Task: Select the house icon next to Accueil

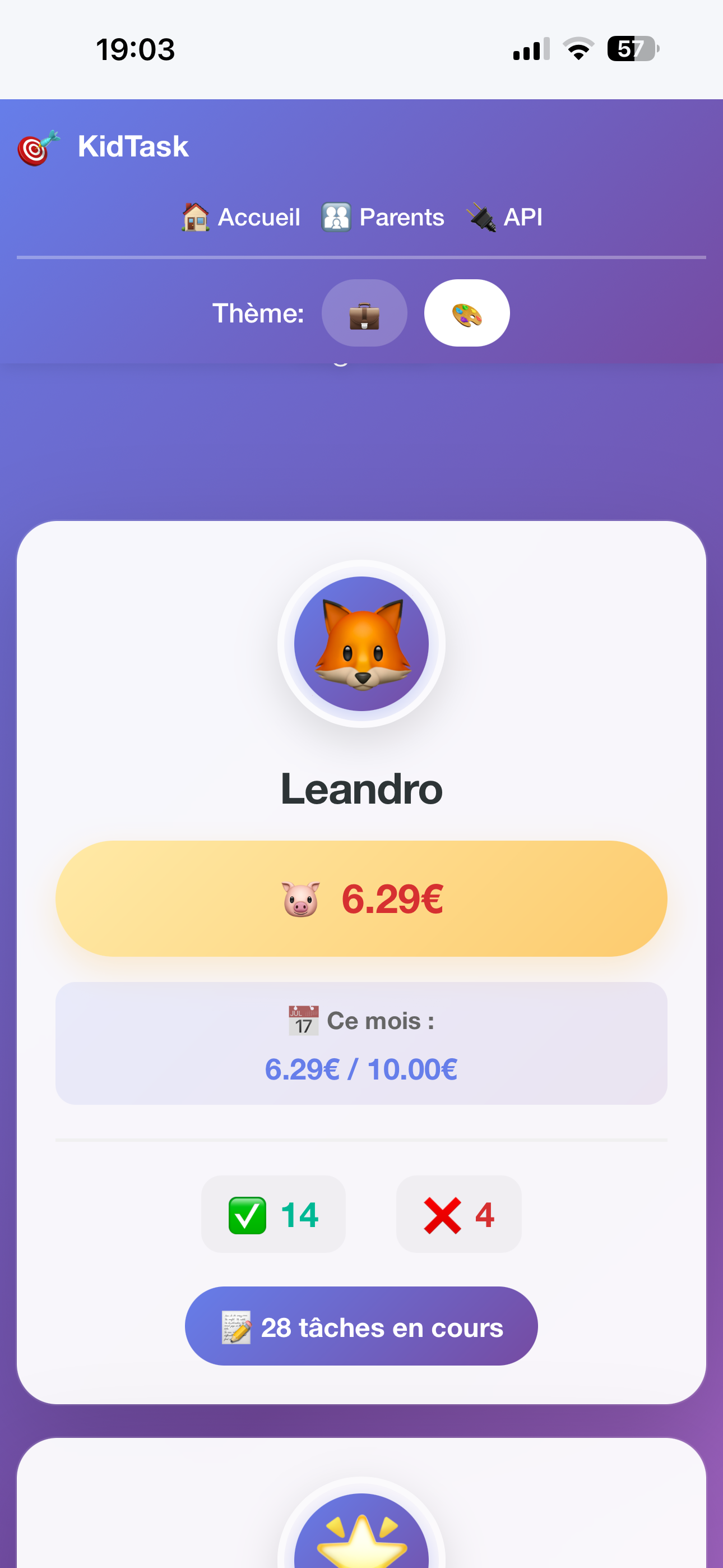Action: pyautogui.click(x=196, y=216)
